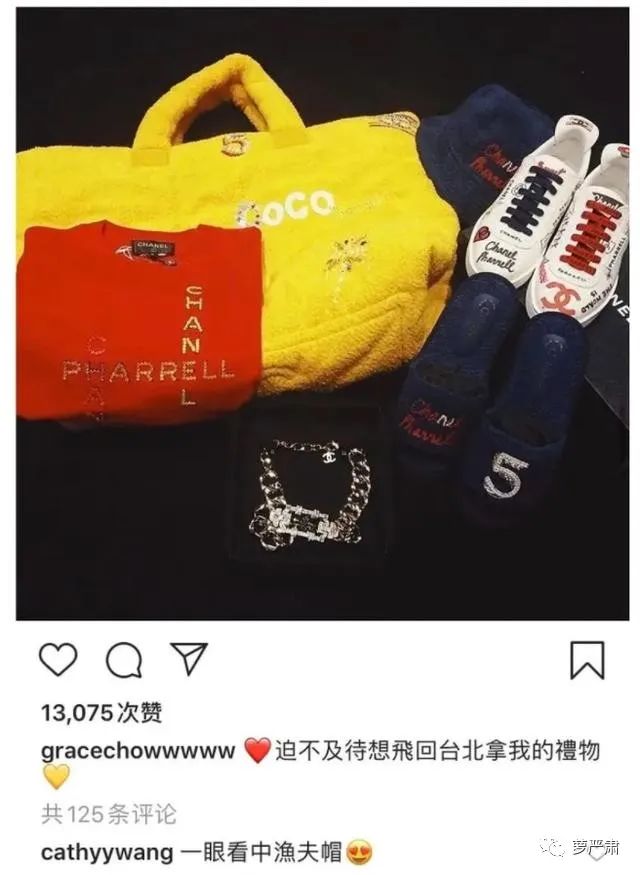640x875 pixels.
Task: Bookmark this Chanel Pharrell post
Action: point(587,660)
